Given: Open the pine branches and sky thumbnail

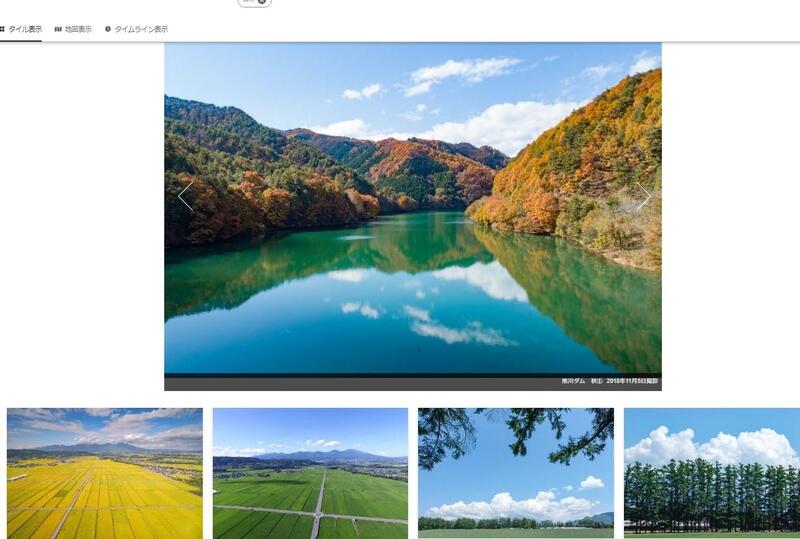Looking at the screenshot, I should pyautogui.click(x=515, y=473).
